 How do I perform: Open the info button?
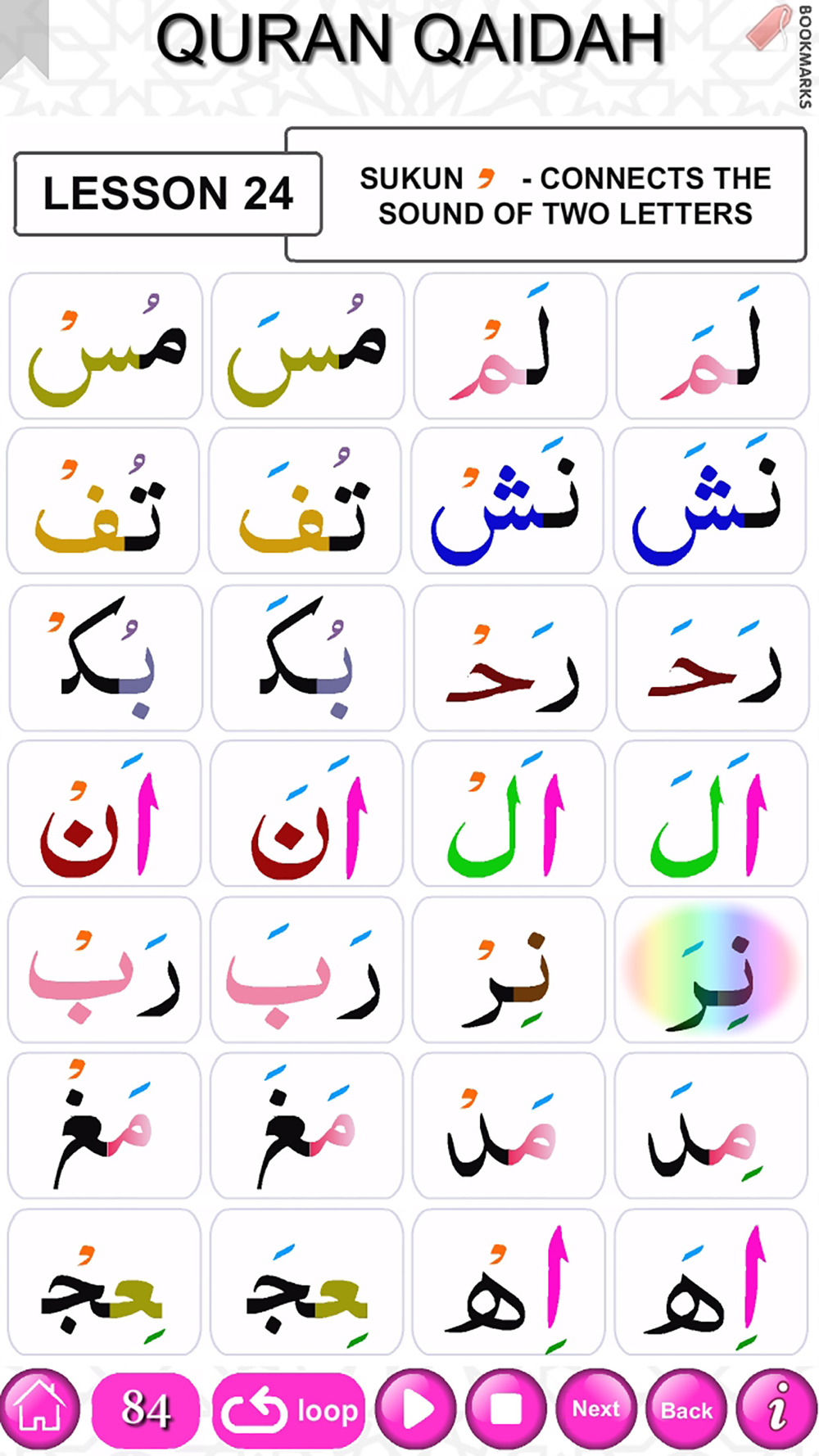click(776, 1409)
